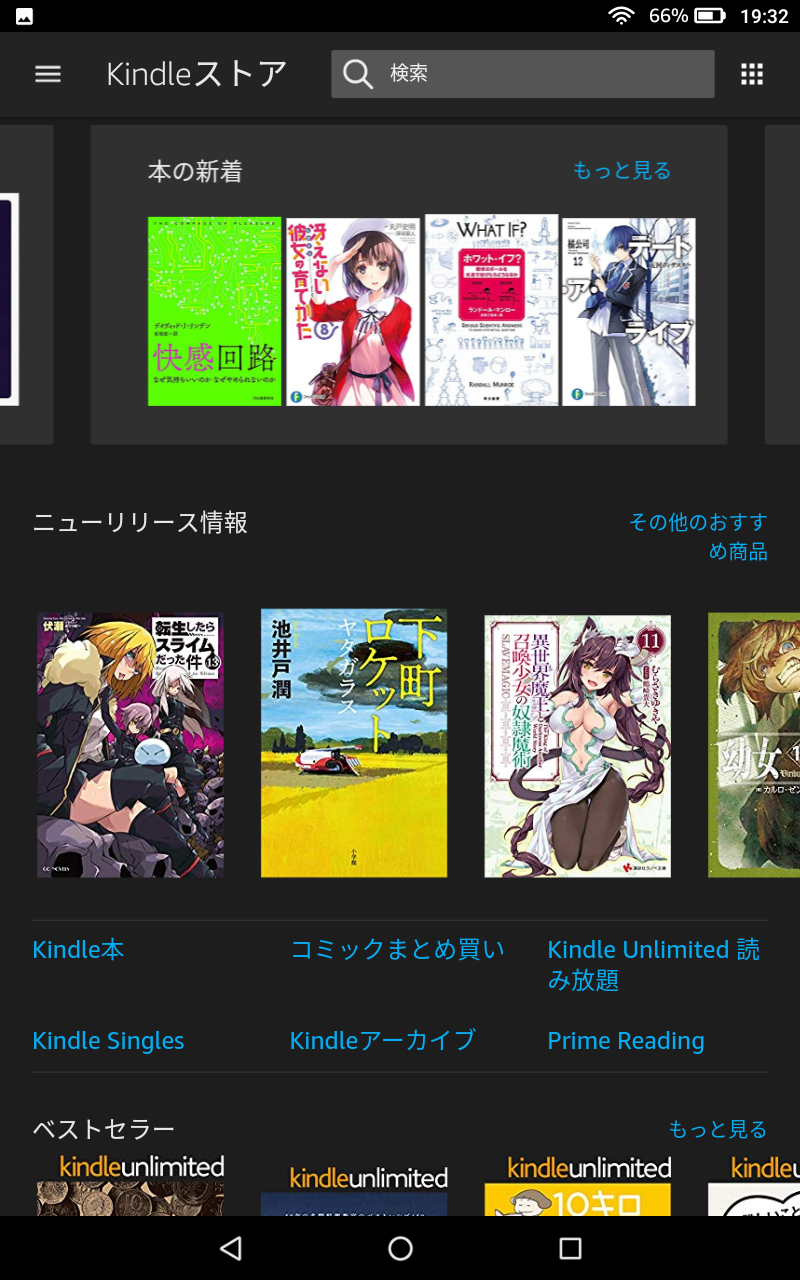Open もっと見る for ベストセラー
800x1280 pixels.
click(717, 1128)
